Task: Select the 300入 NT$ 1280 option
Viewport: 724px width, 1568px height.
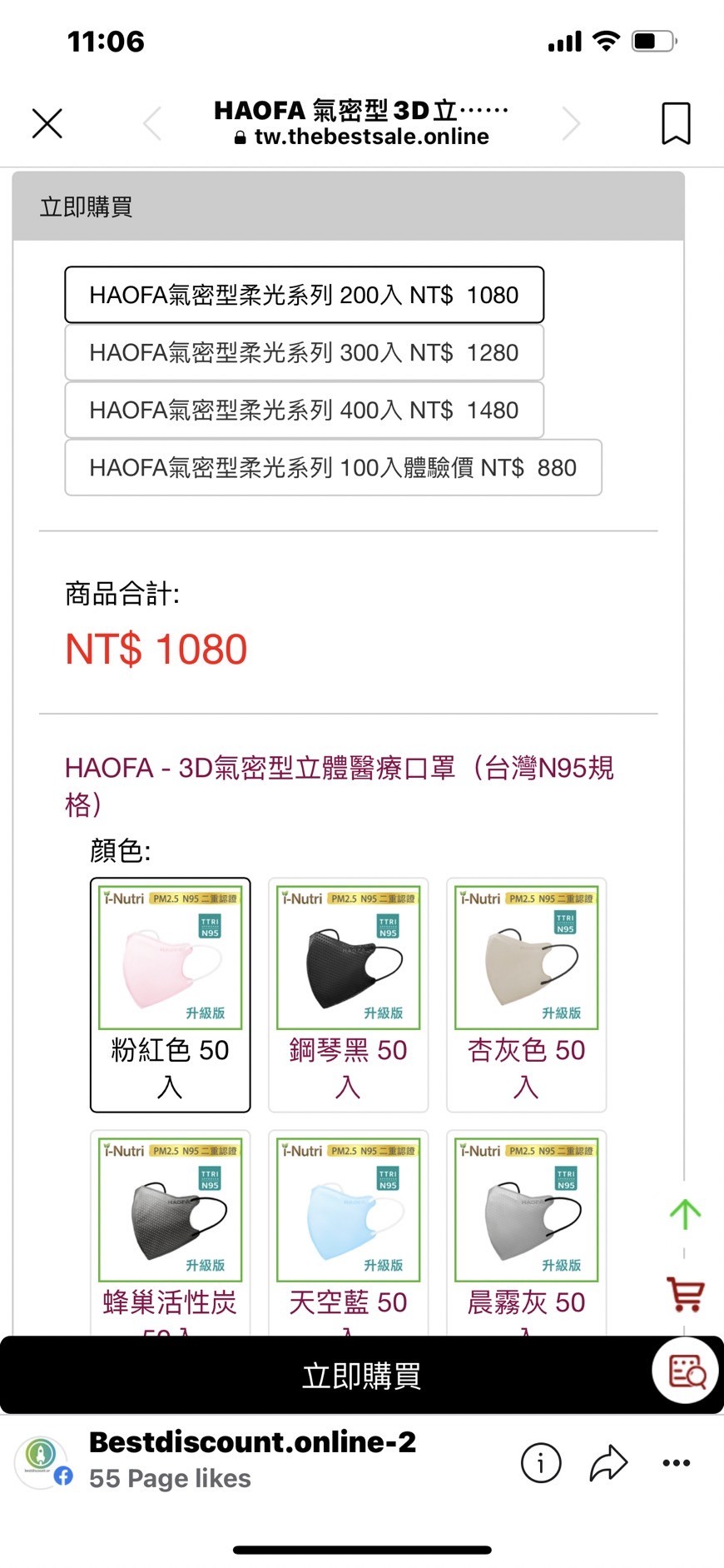Action: pos(304,352)
